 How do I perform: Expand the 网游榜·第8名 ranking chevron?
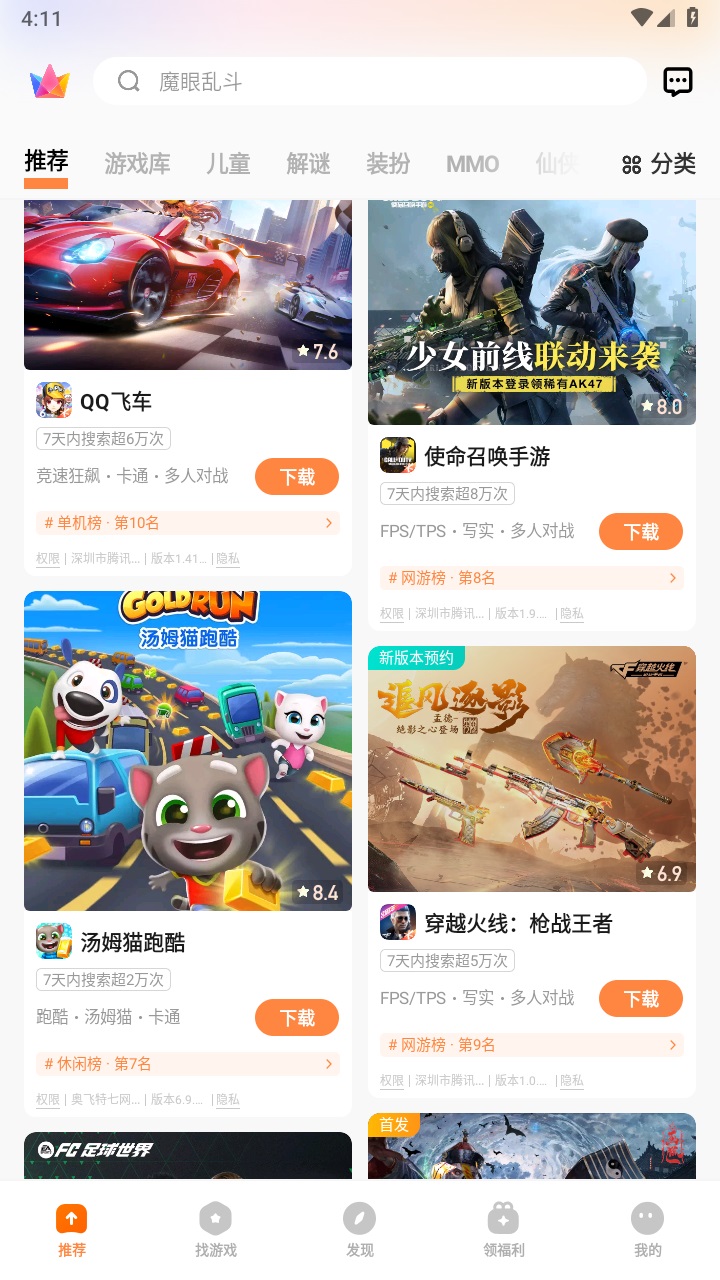[673, 578]
